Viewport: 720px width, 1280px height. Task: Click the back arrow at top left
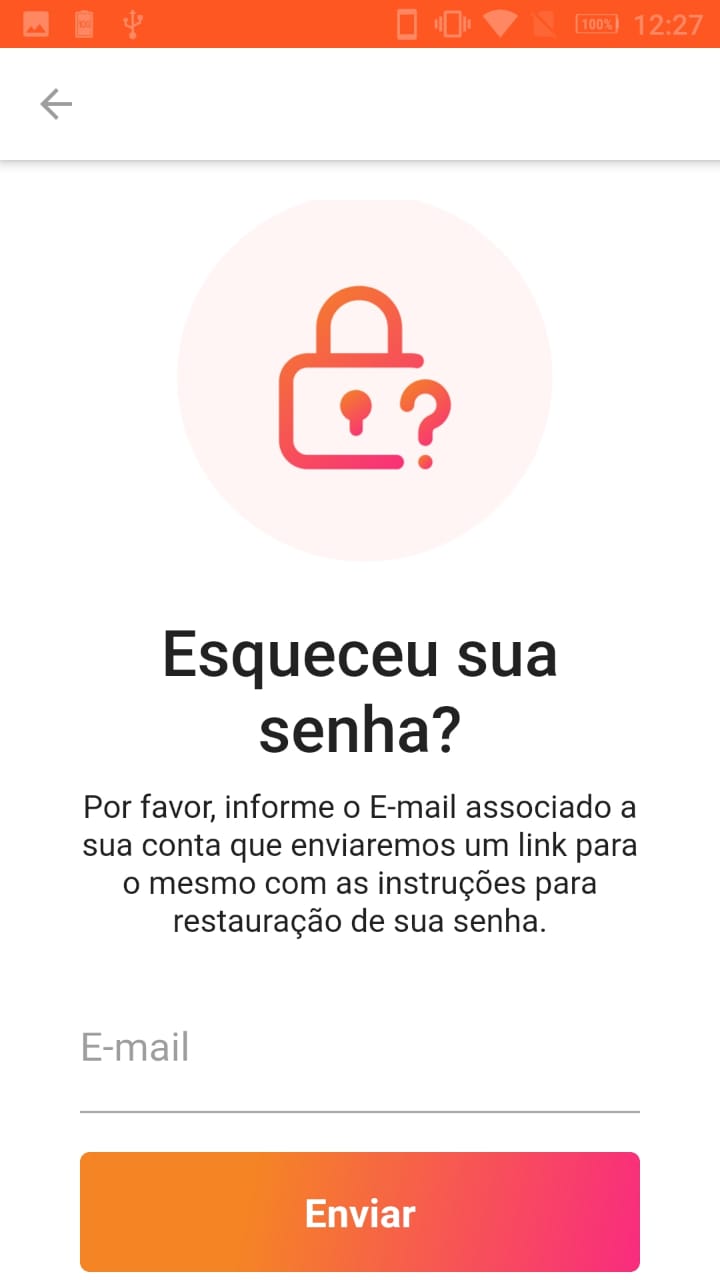click(57, 103)
